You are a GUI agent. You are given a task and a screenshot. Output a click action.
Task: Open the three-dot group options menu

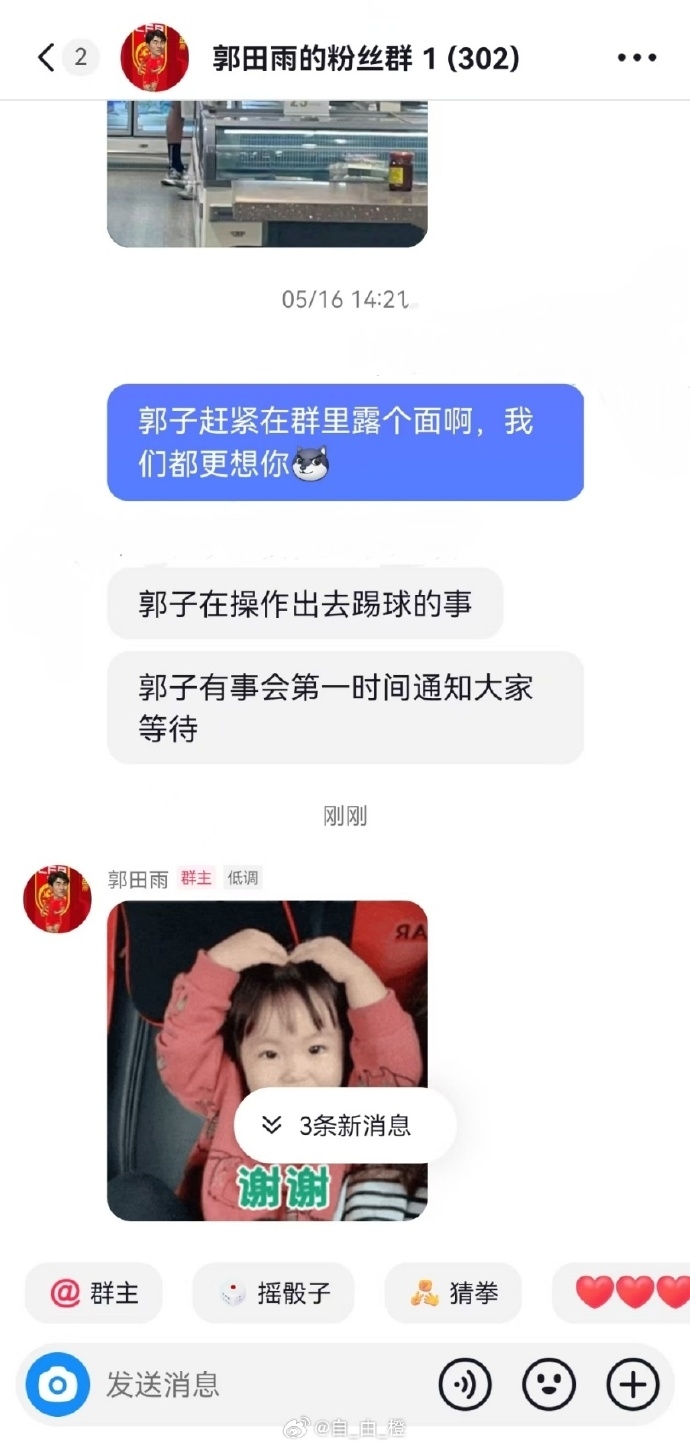636,58
